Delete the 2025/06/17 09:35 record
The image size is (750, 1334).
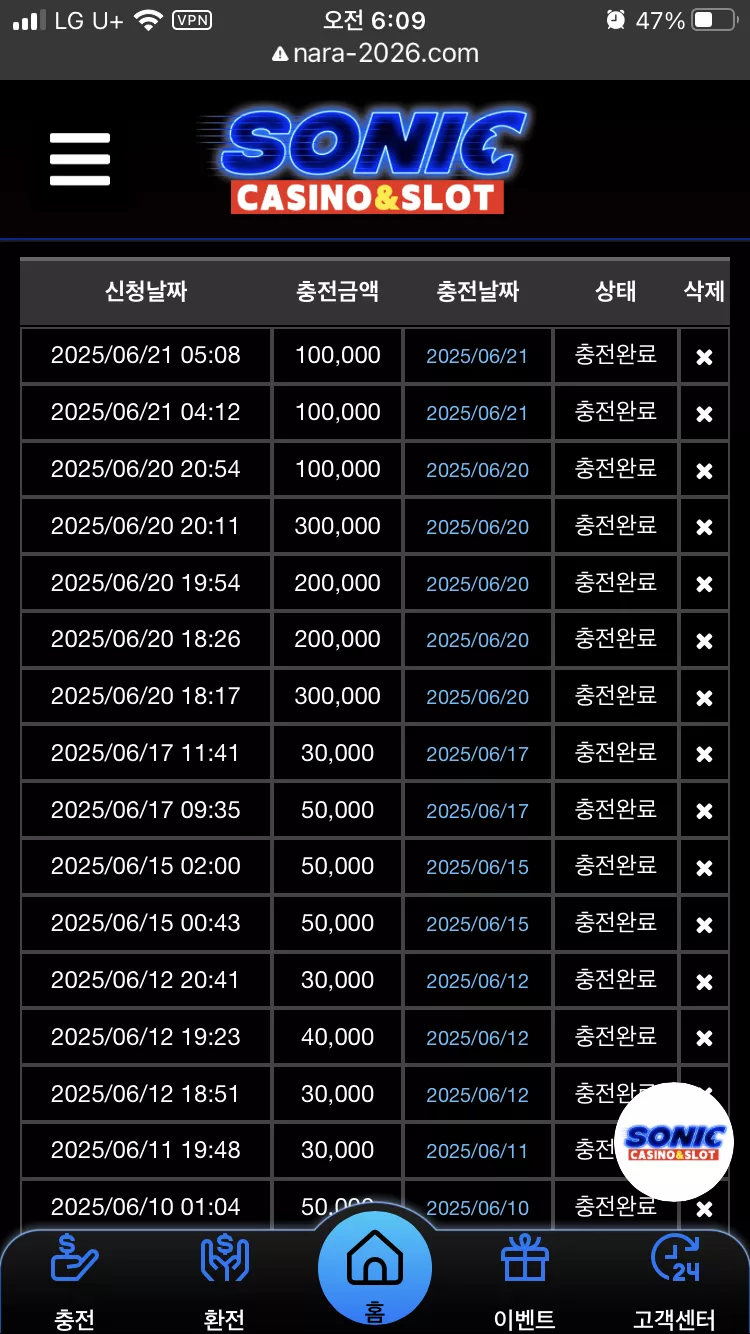pyautogui.click(x=704, y=811)
